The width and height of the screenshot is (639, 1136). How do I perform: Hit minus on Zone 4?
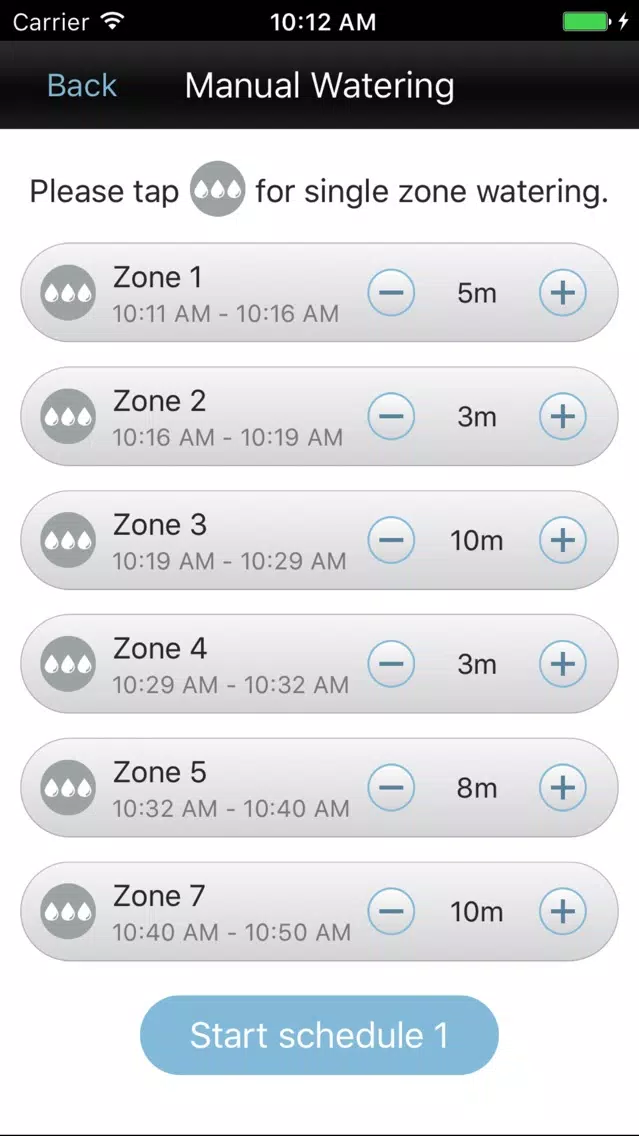coord(391,664)
